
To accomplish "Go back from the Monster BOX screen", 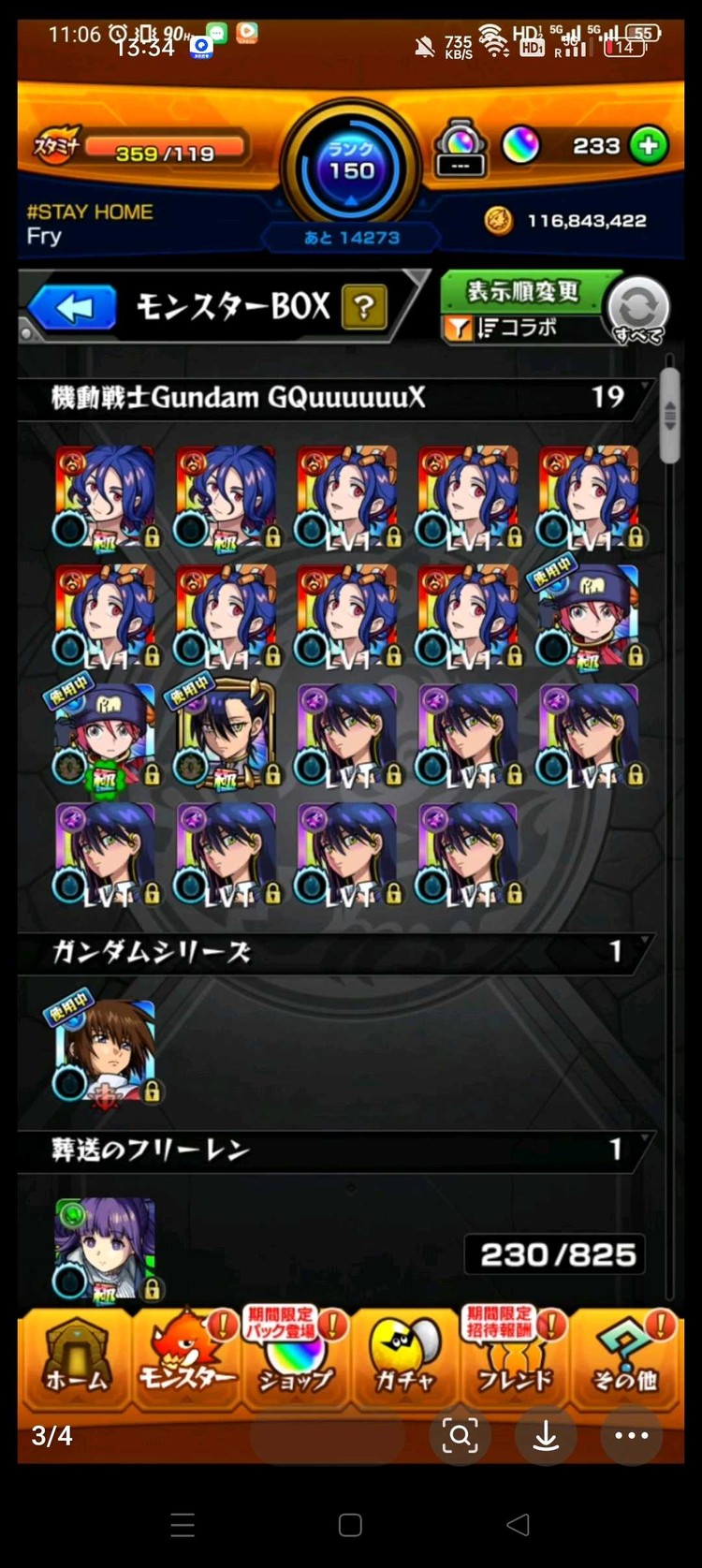I will click(x=73, y=307).
